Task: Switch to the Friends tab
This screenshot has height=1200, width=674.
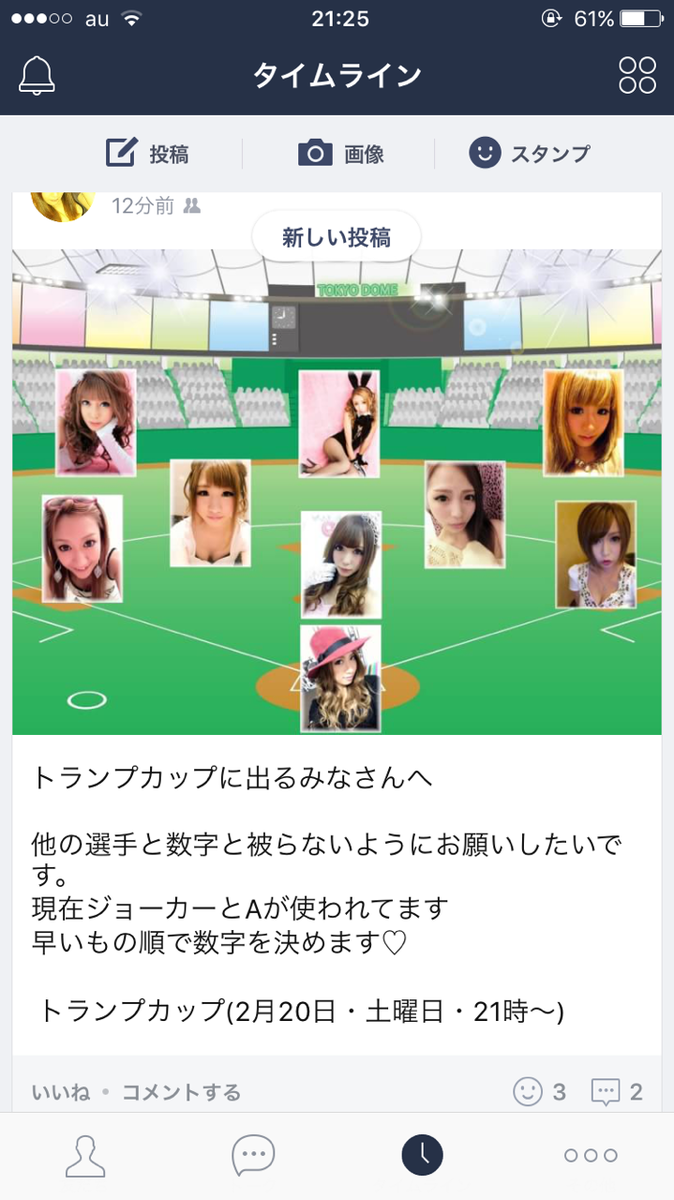Action: (85, 1156)
